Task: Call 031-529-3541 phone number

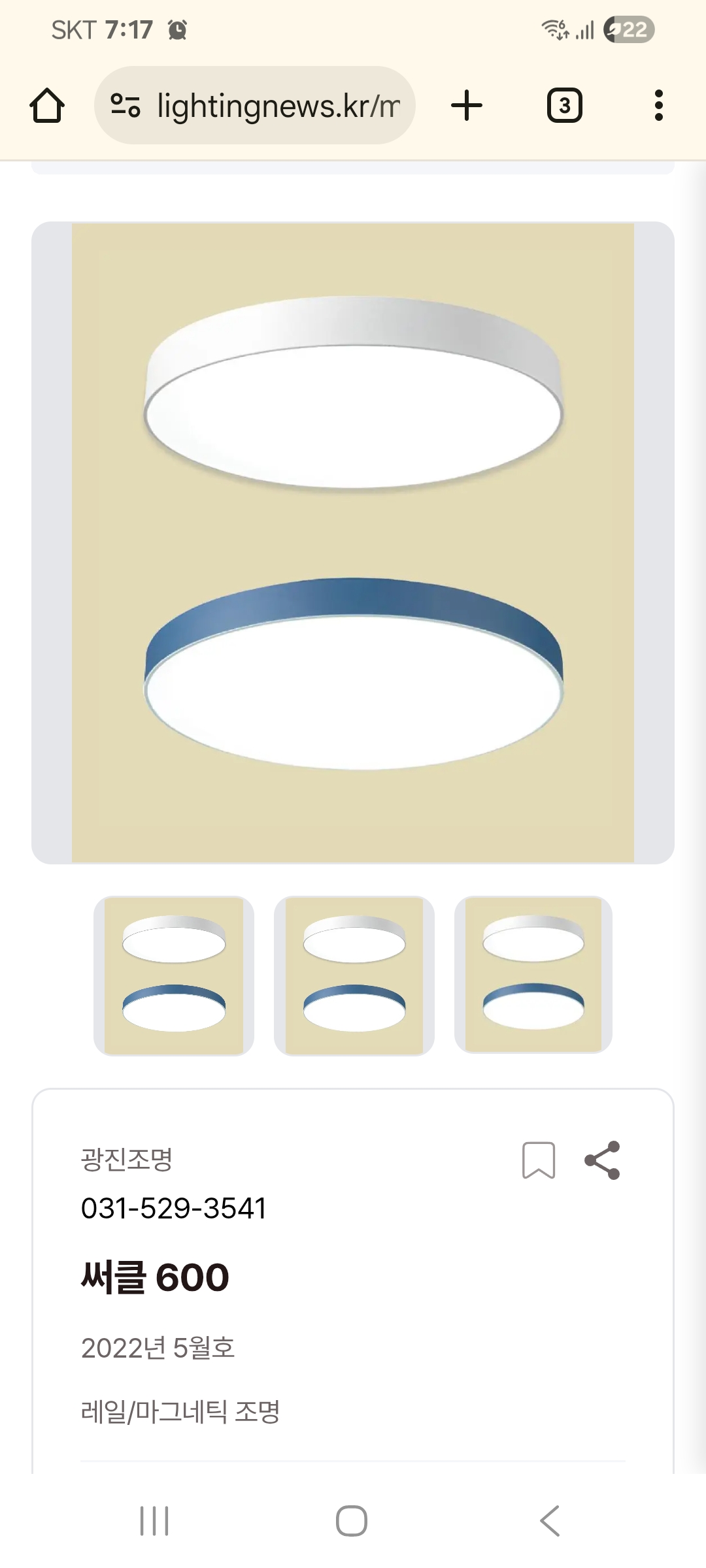Action: click(x=173, y=1209)
